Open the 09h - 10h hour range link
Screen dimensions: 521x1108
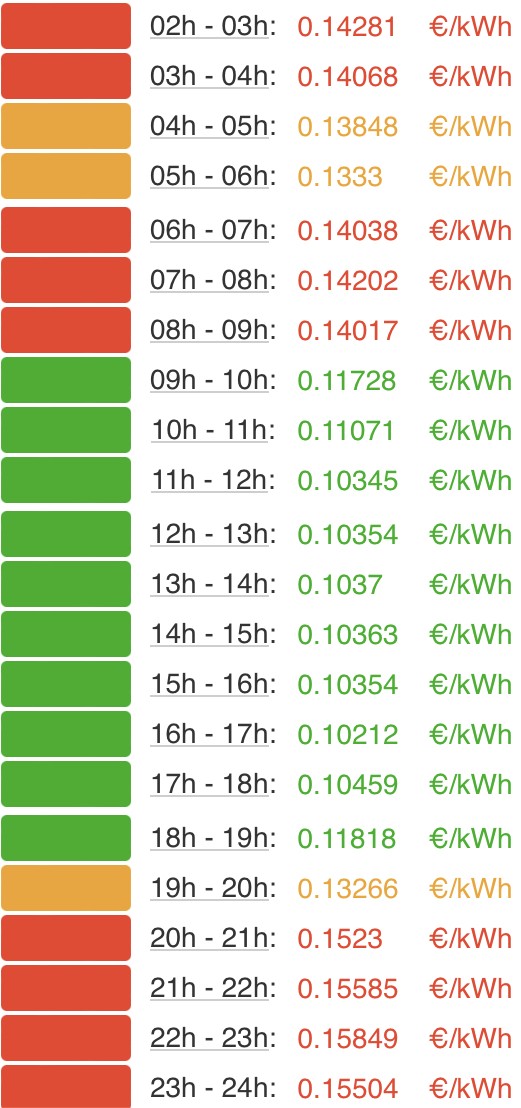(209, 380)
